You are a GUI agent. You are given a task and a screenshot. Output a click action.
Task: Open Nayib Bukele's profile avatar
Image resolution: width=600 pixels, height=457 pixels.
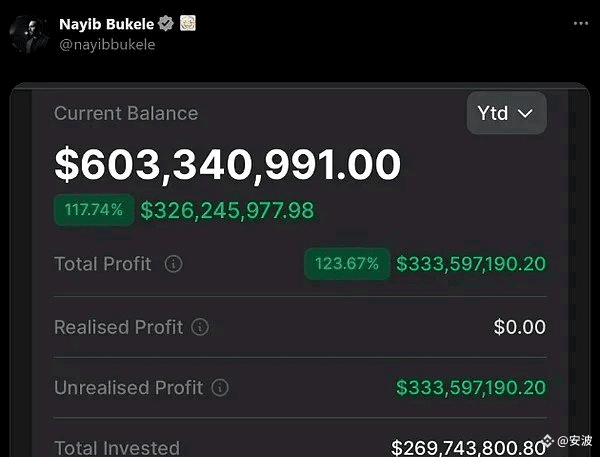point(29,34)
